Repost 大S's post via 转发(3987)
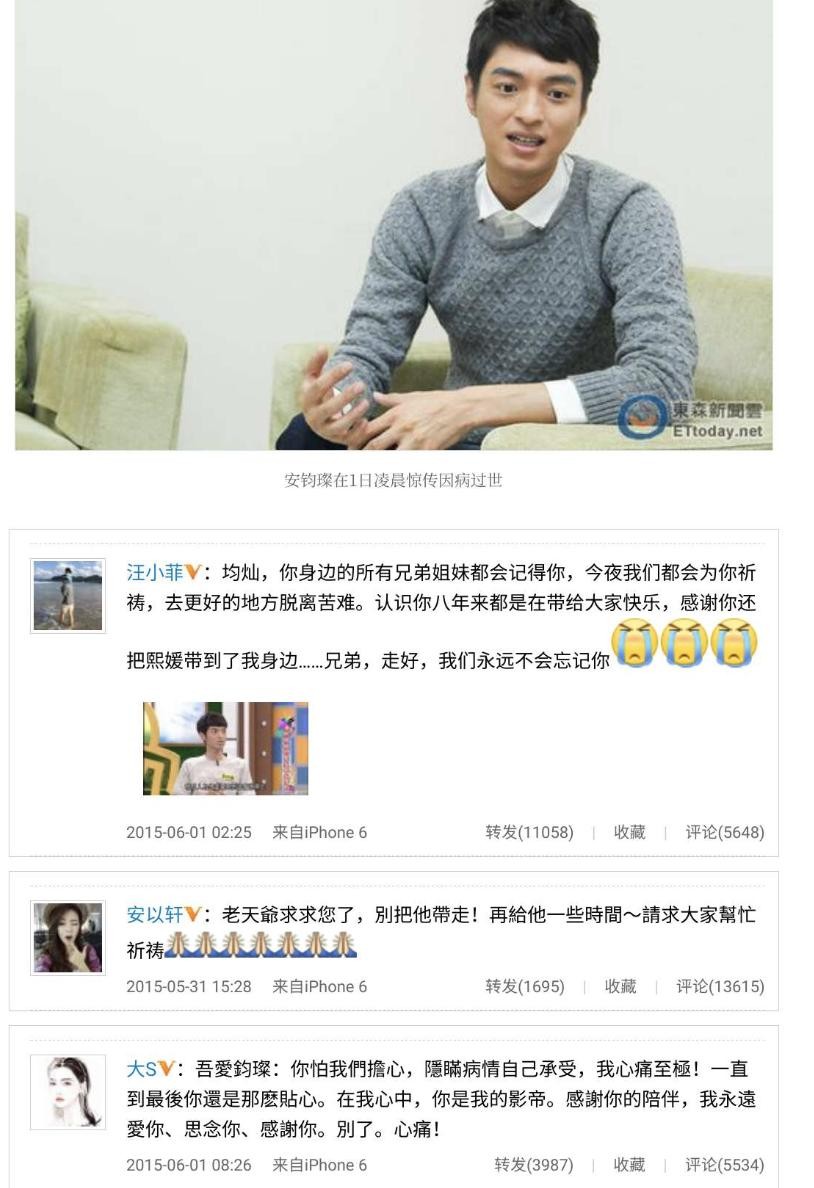The height and width of the screenshot is (1188, 814). [x=533, y=1165]
